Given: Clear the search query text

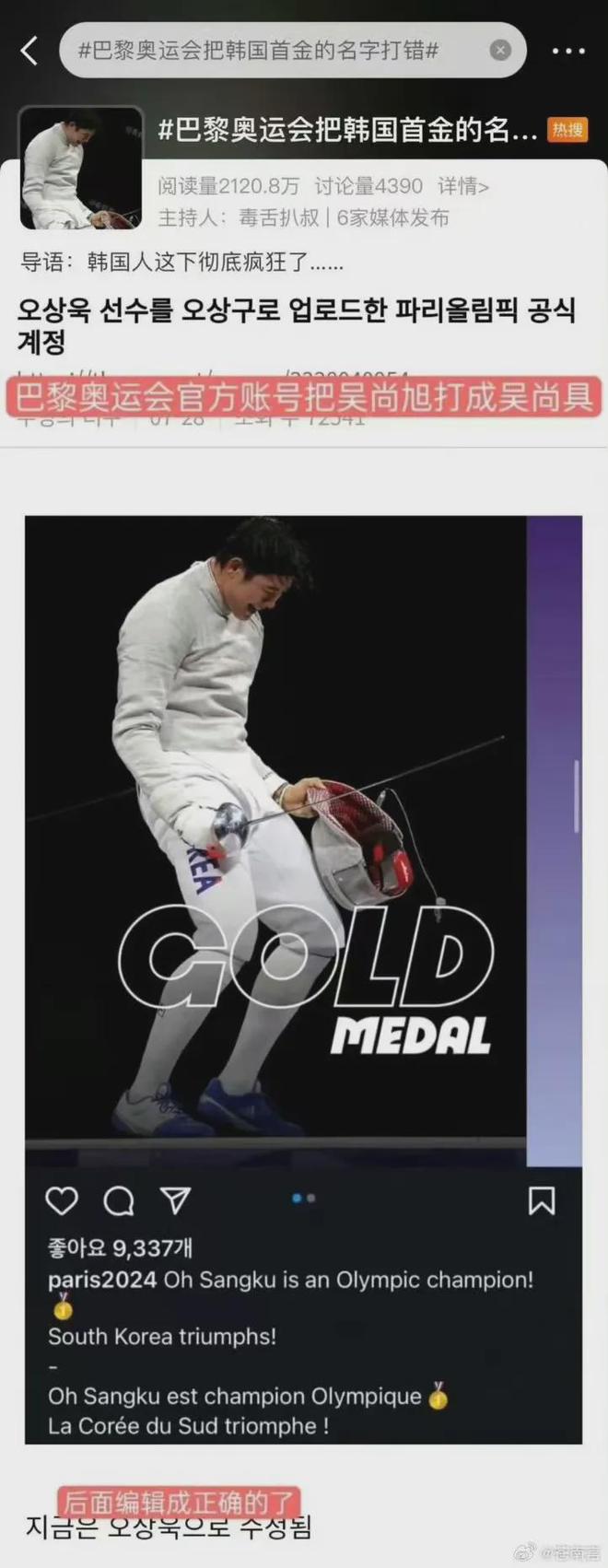Looking at the screenshot, I should (500, 51).
